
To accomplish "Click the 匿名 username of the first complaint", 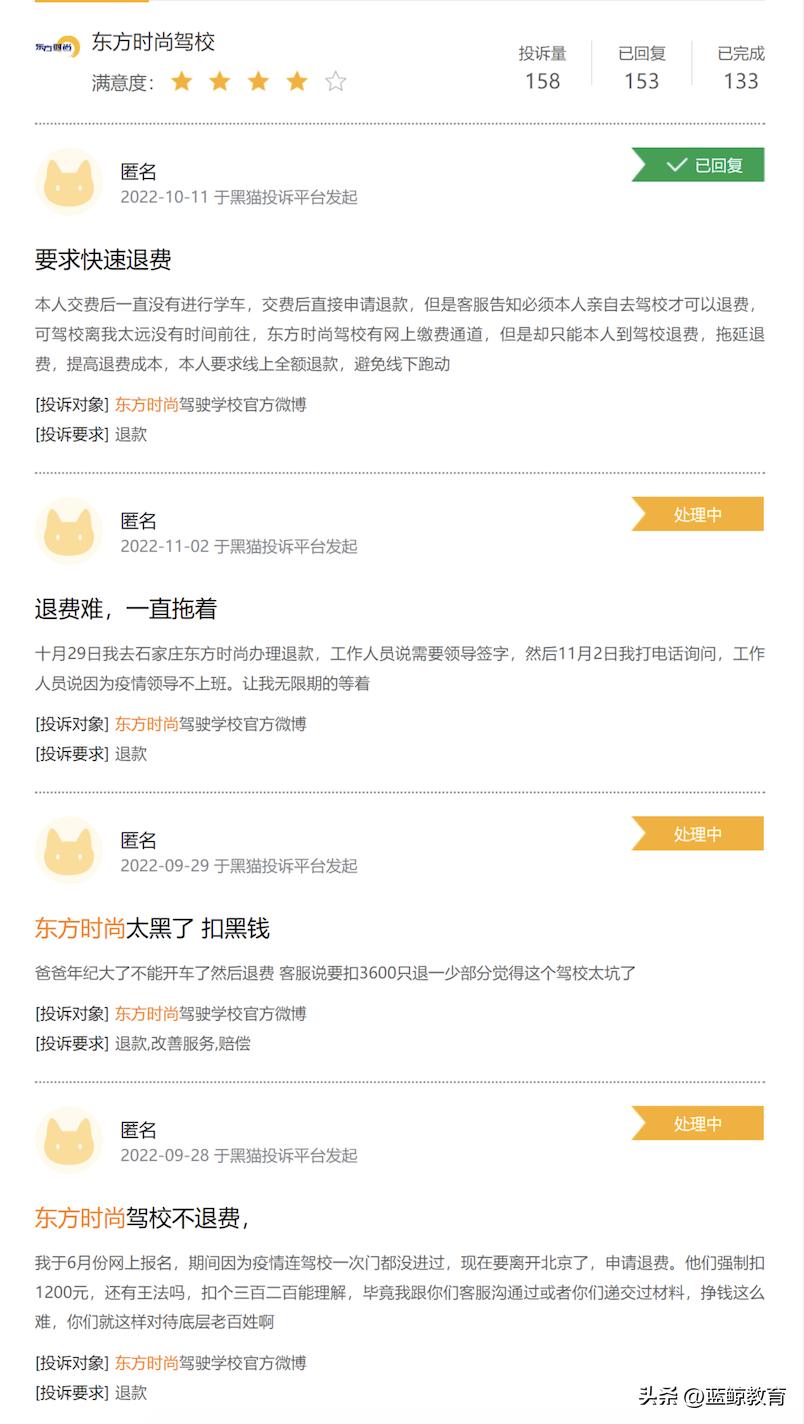I will coord(141,170).
